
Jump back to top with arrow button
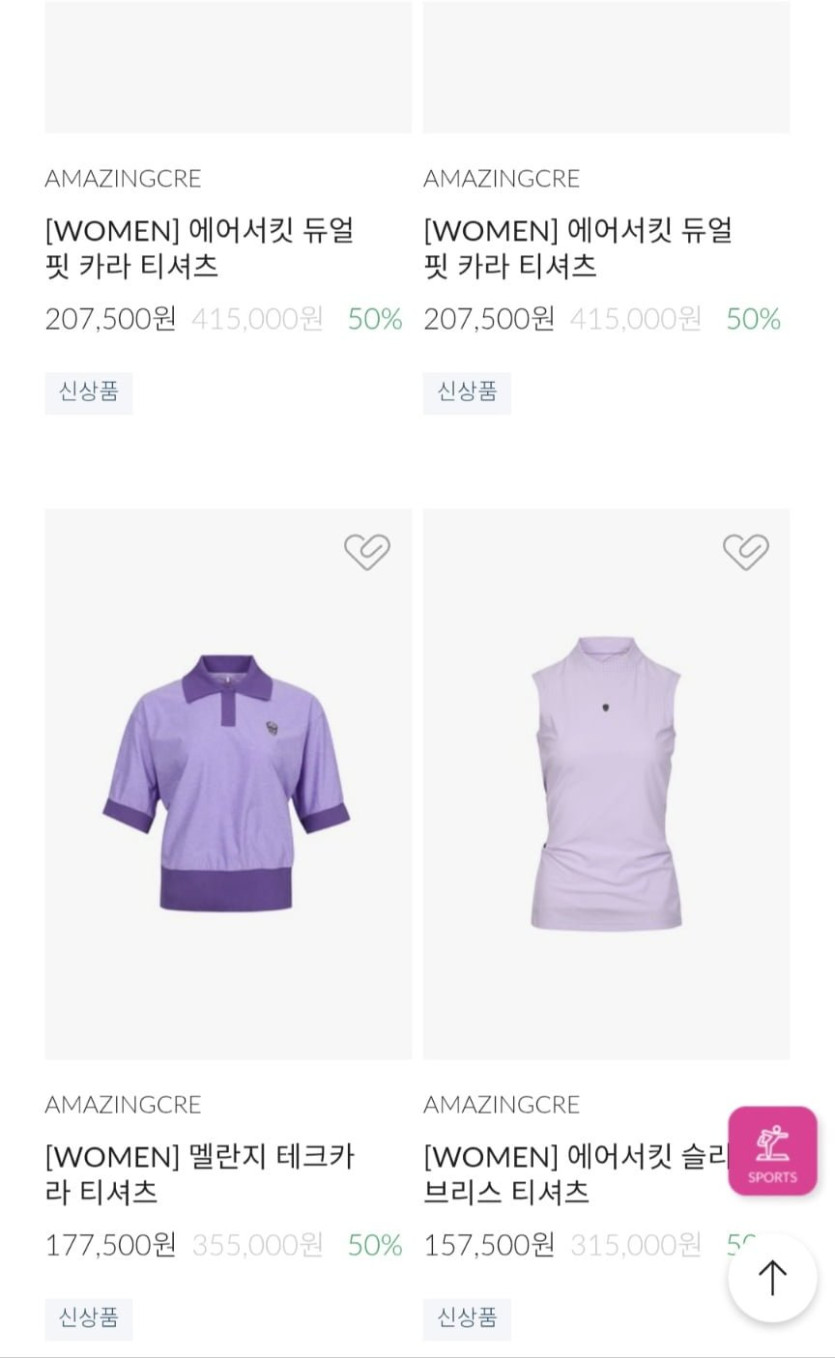click(x=772, y=1277)
